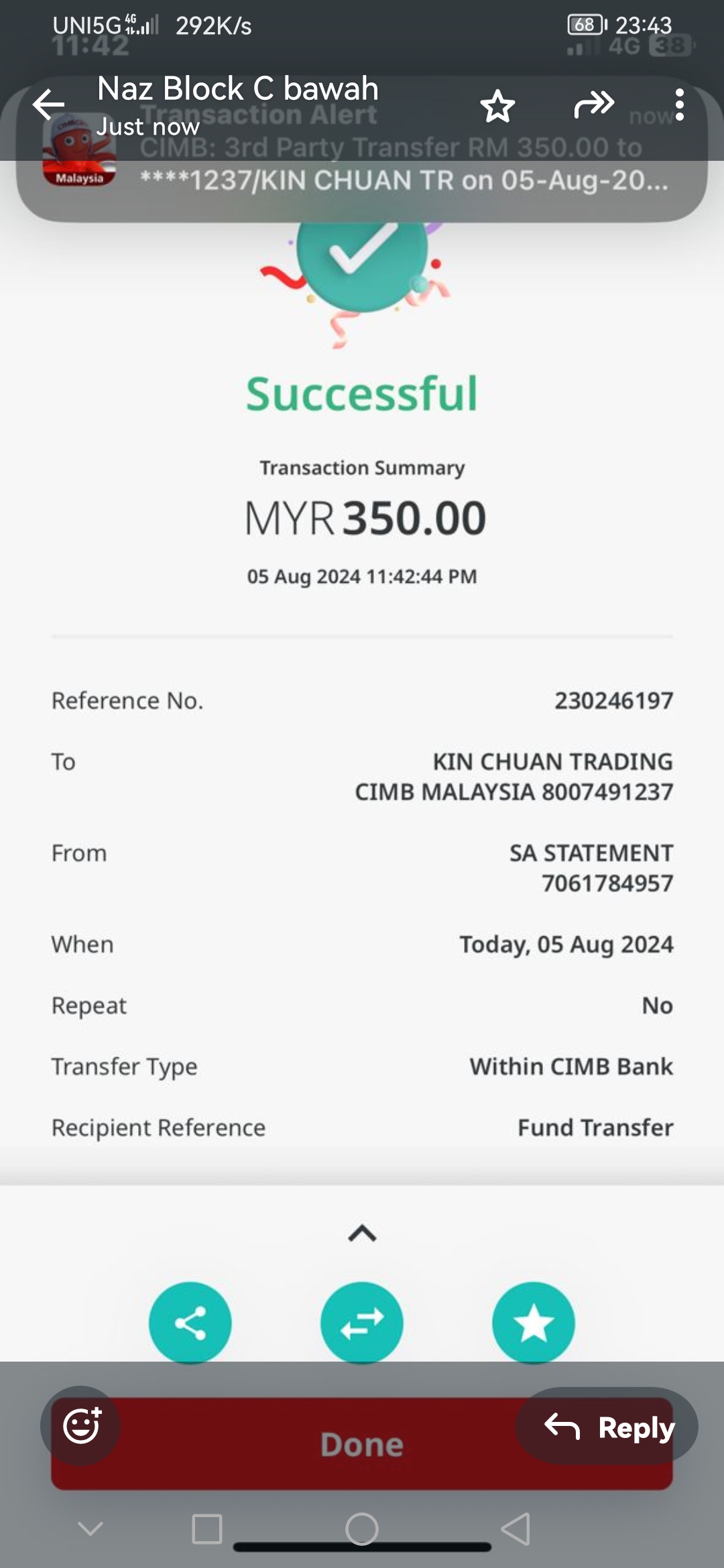Open the three-dot overflow menu
The width and height of the screenshot is (724, 1568).
pos(680,105)
